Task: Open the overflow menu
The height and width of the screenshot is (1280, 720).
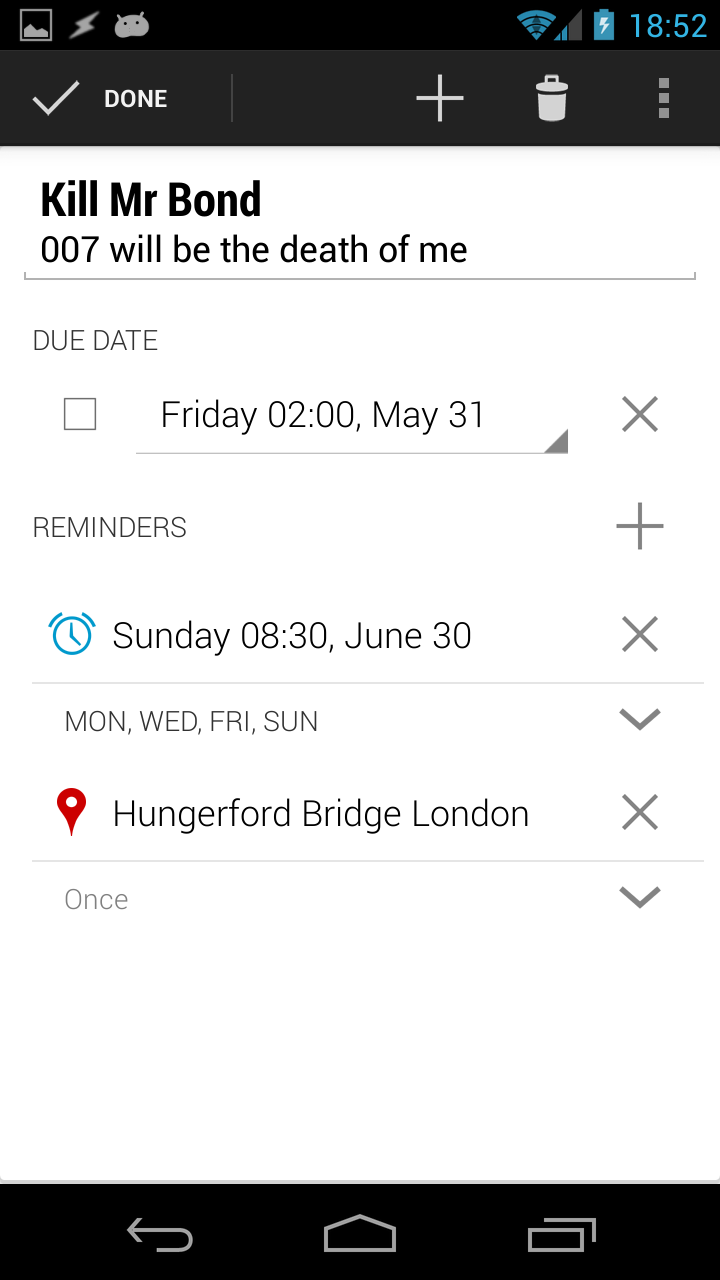Action: (663, 99)
